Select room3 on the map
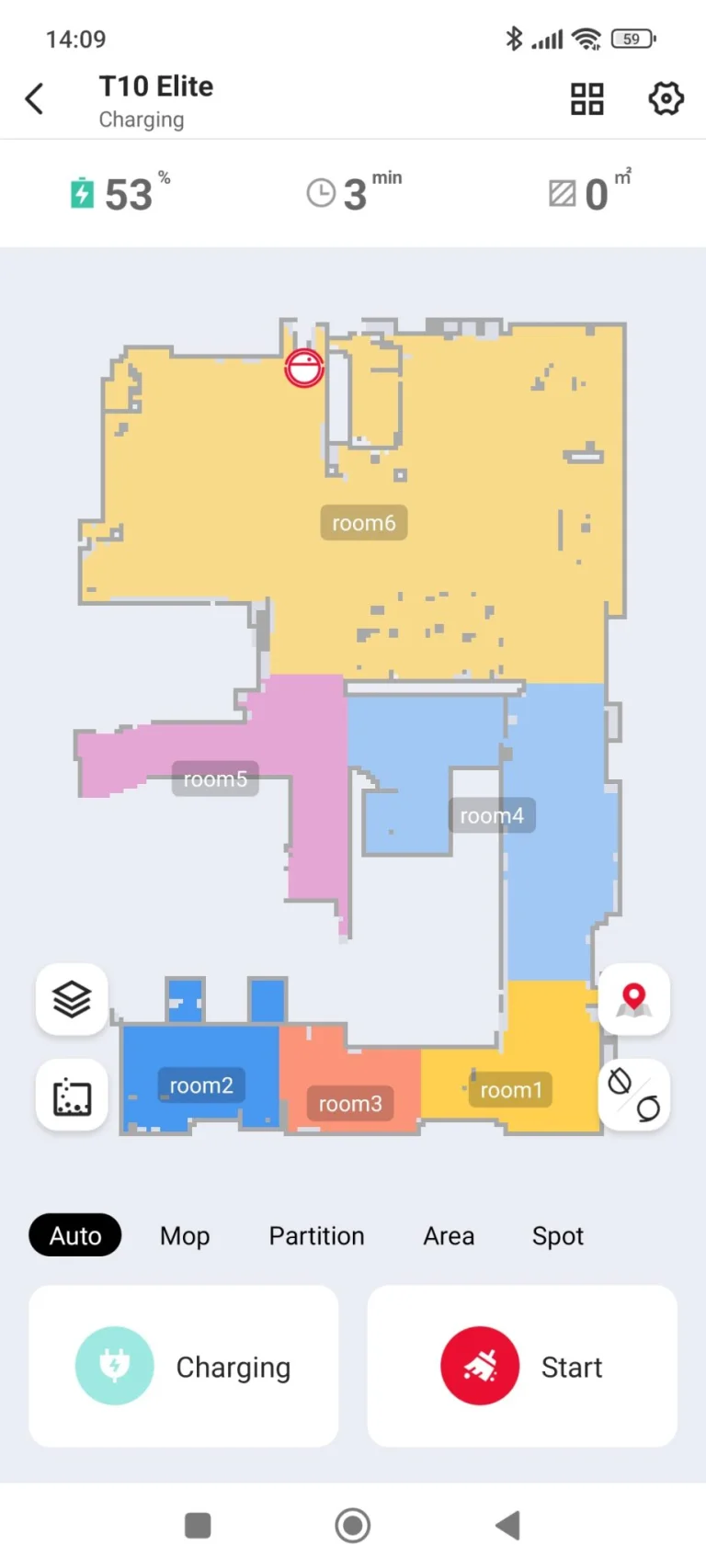The width and height of the screenshot is (706, 1568). 350,1104
